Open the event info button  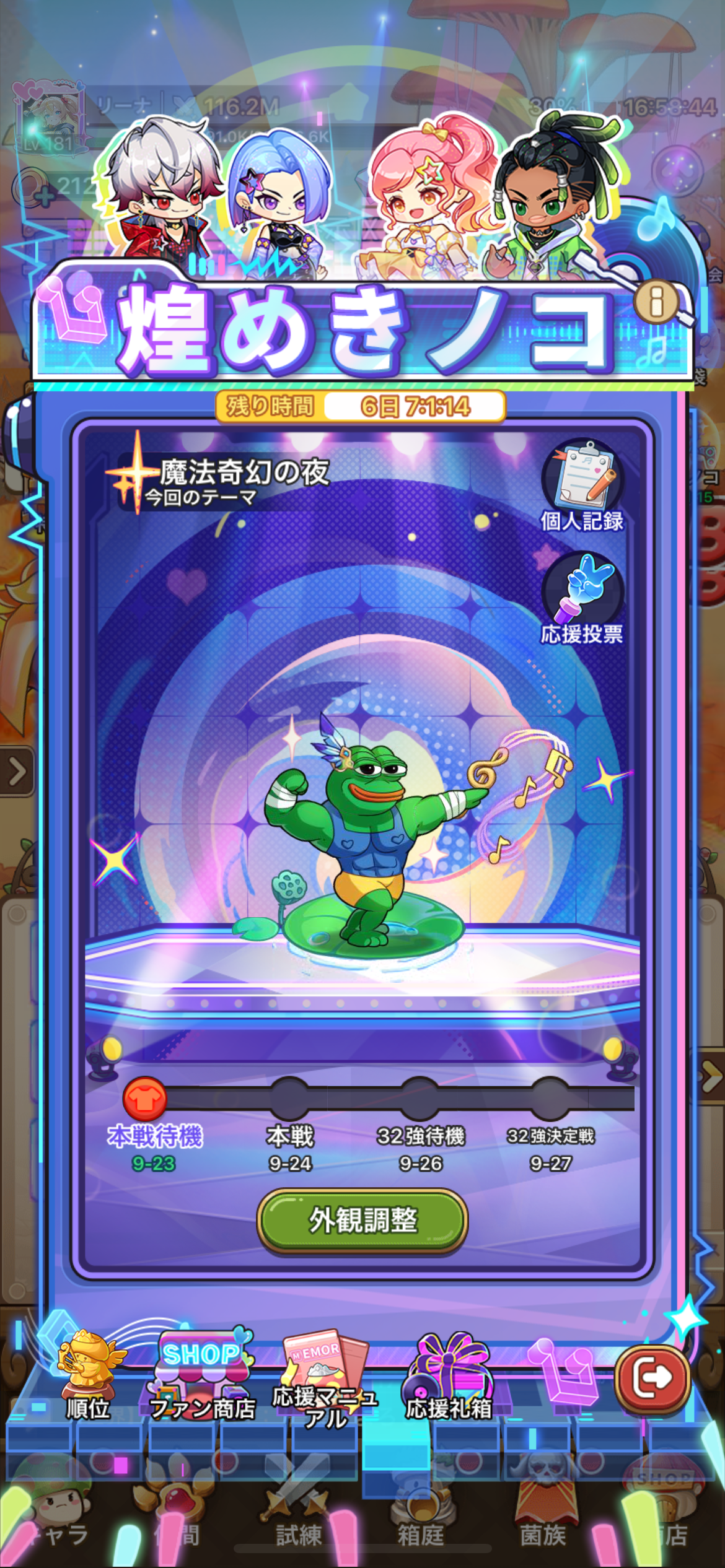657,302
